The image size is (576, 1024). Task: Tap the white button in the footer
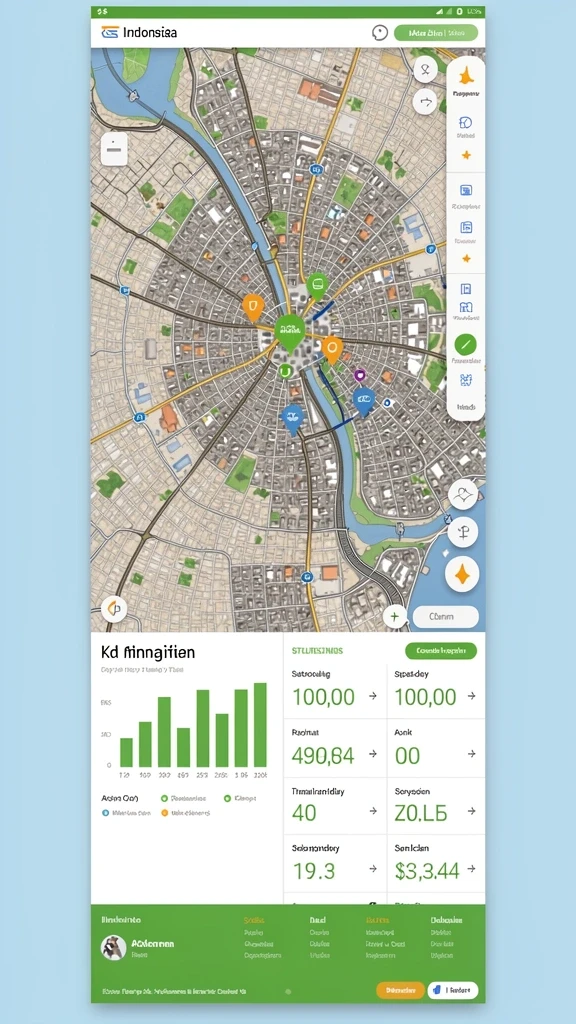coord(453,991)
